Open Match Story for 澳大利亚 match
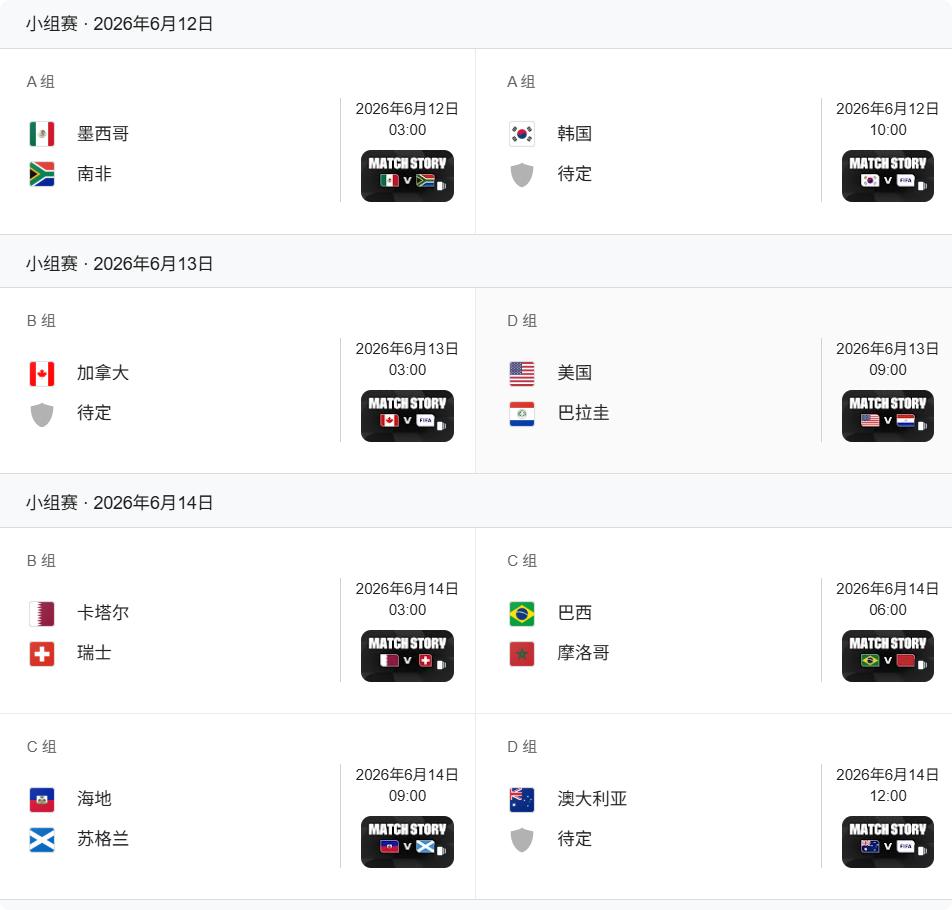The height and width of the screenshot is (910, 952). [x=888, y=842]
